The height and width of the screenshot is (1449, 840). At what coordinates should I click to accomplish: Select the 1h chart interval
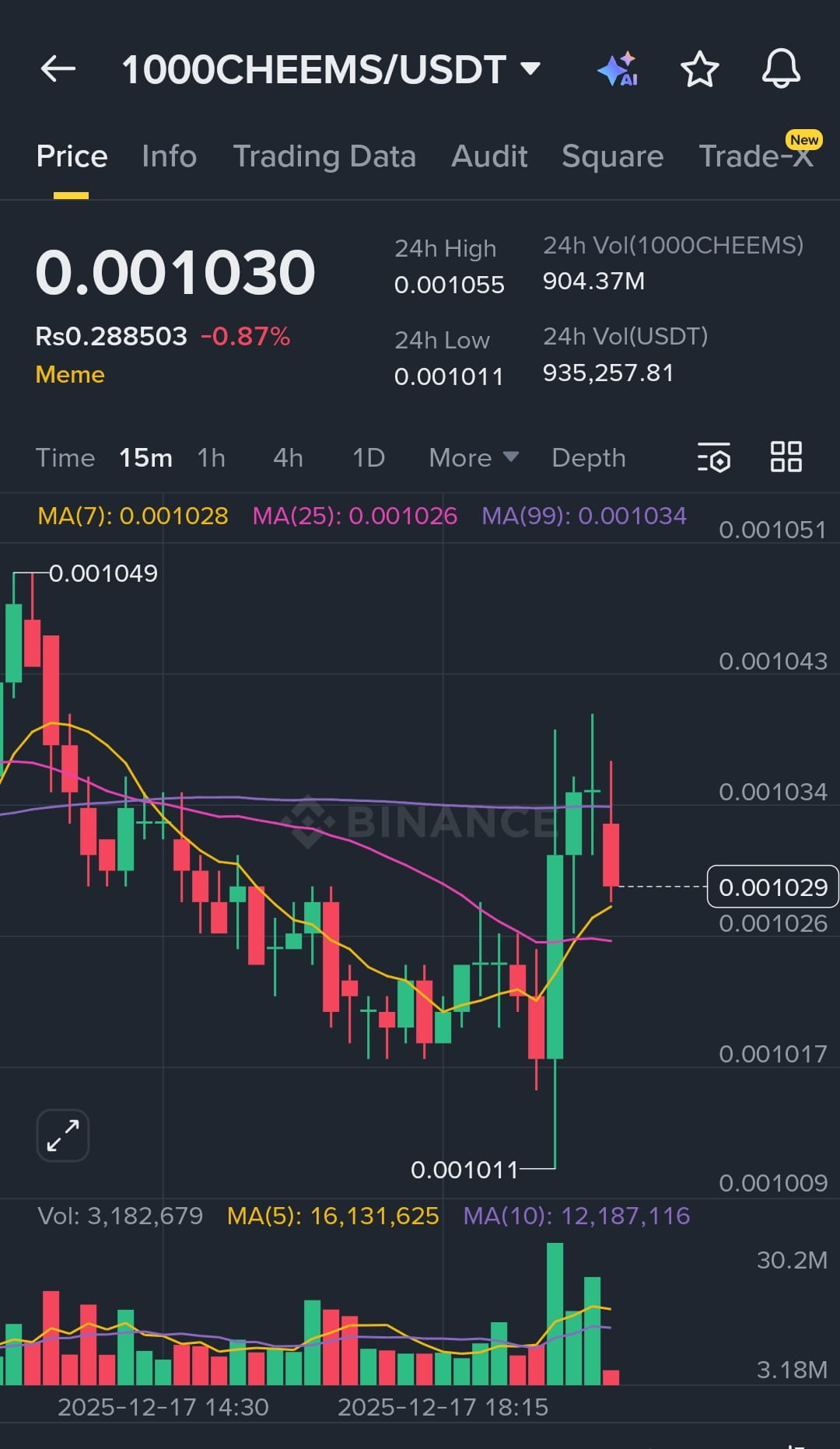click(211, 458)
